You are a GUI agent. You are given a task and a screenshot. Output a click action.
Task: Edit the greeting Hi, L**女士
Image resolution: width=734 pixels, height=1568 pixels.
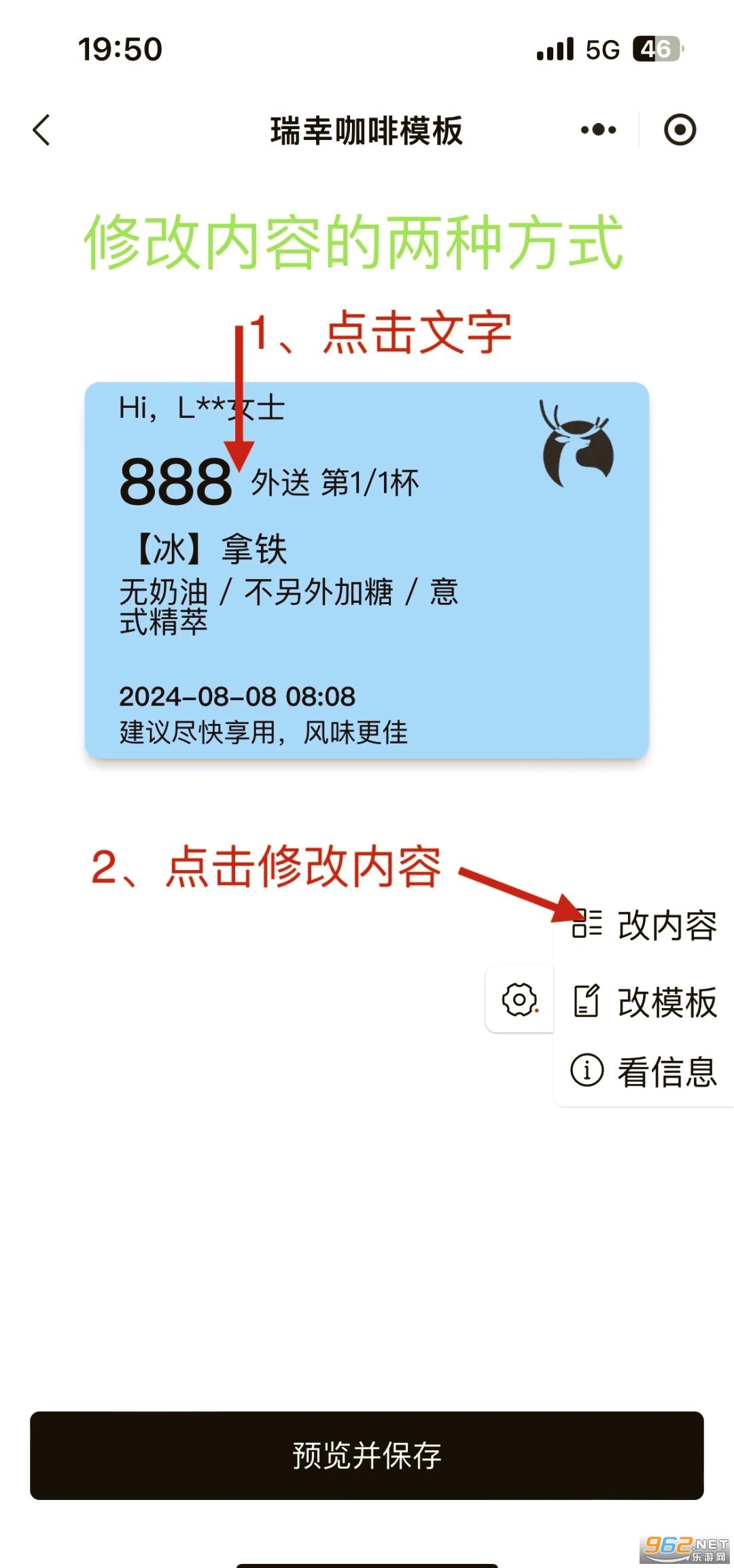tap(201, 408)
